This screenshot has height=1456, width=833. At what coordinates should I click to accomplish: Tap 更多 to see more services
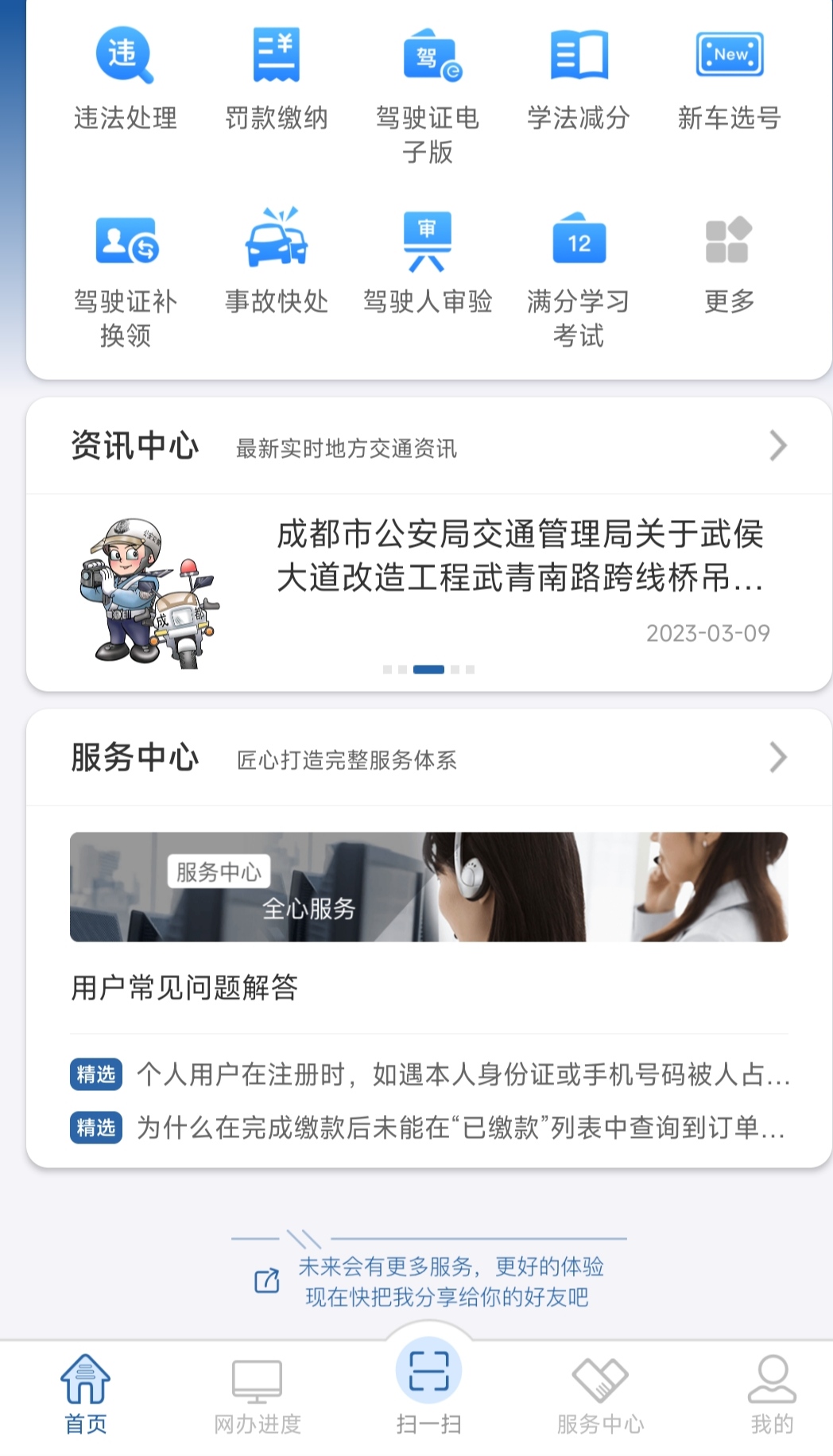coord(729,261)
